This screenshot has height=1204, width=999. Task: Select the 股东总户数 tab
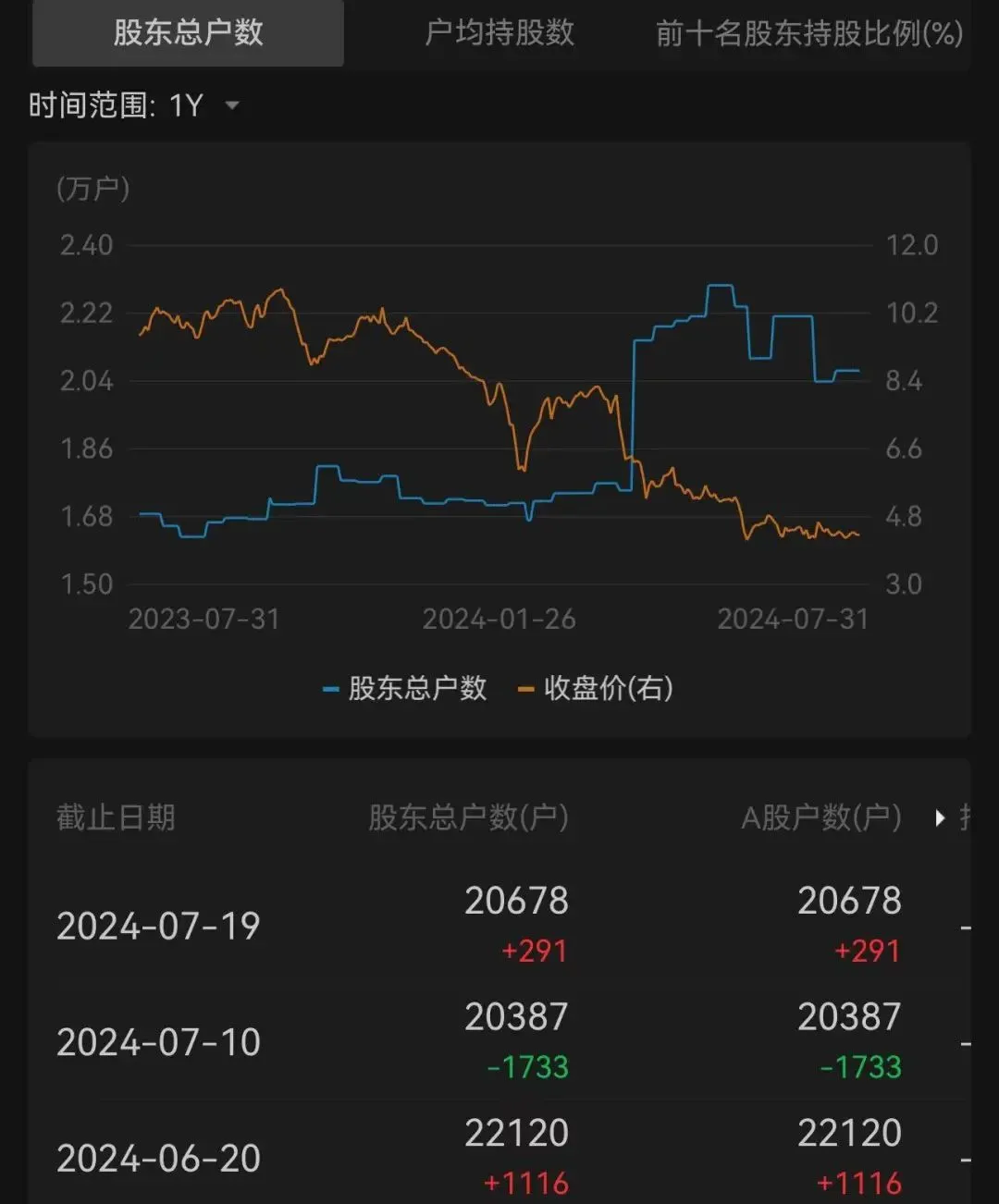tap(188, 33)
